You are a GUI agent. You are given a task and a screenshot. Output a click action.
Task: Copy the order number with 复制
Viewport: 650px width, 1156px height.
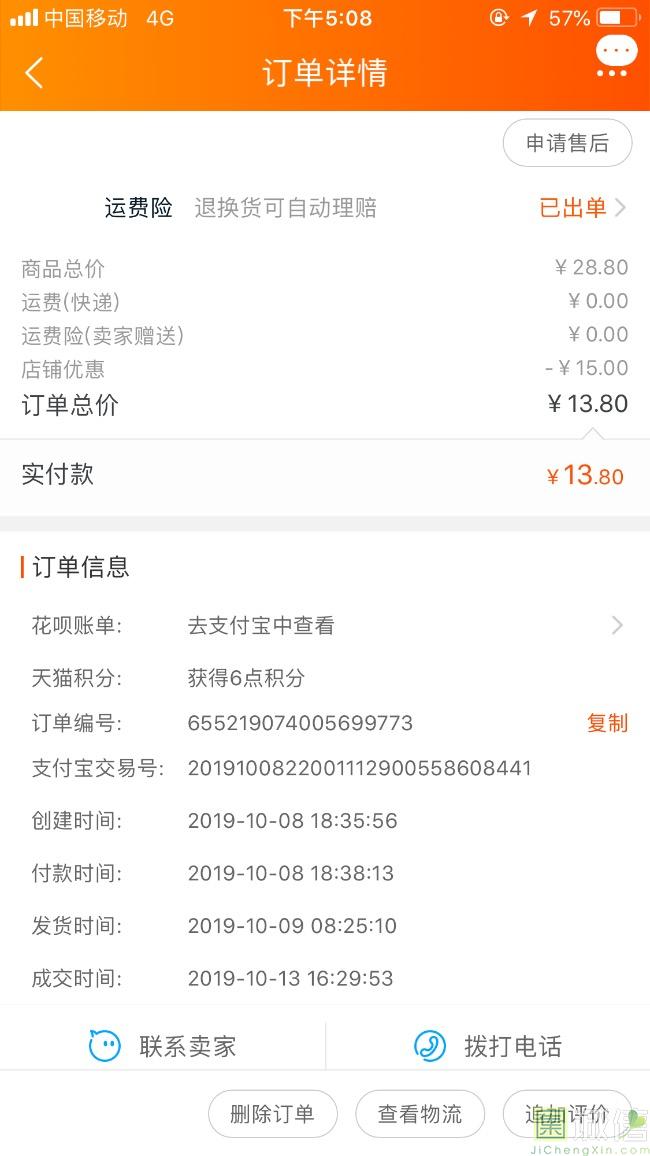click(607, 723)
